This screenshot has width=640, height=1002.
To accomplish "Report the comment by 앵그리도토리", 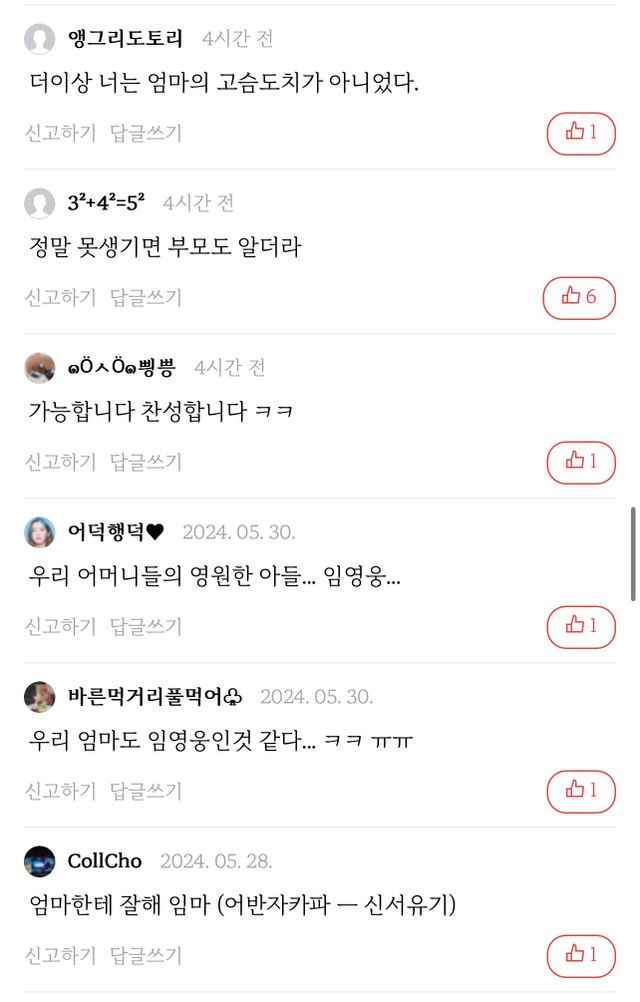I will click(x=60, y=133).
